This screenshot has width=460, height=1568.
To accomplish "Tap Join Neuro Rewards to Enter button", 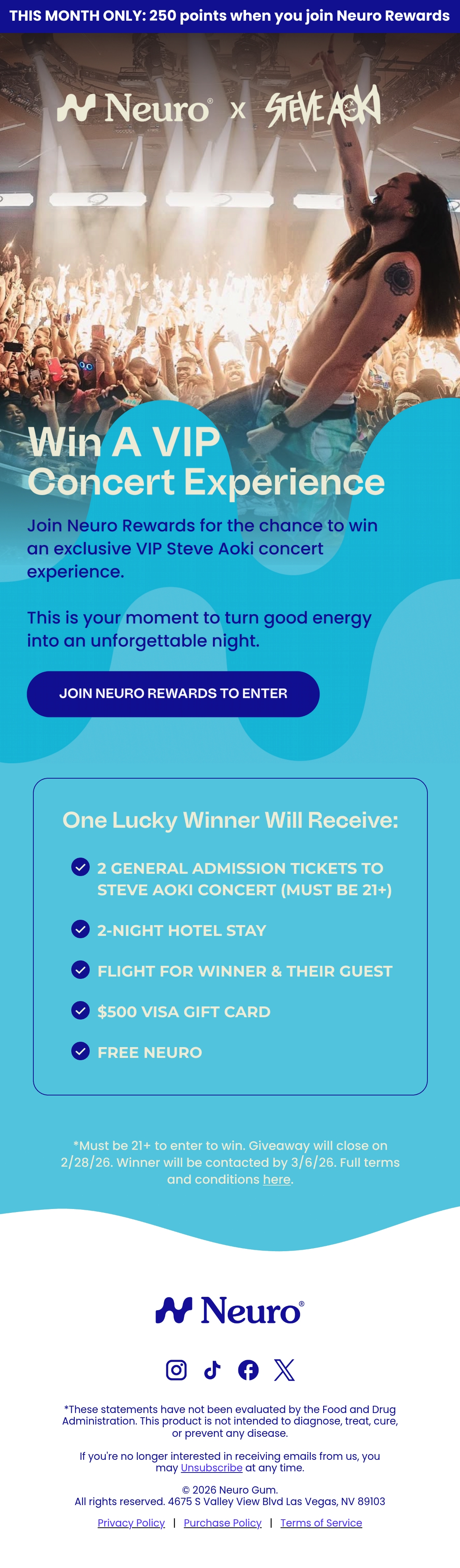I will [173, 694].
